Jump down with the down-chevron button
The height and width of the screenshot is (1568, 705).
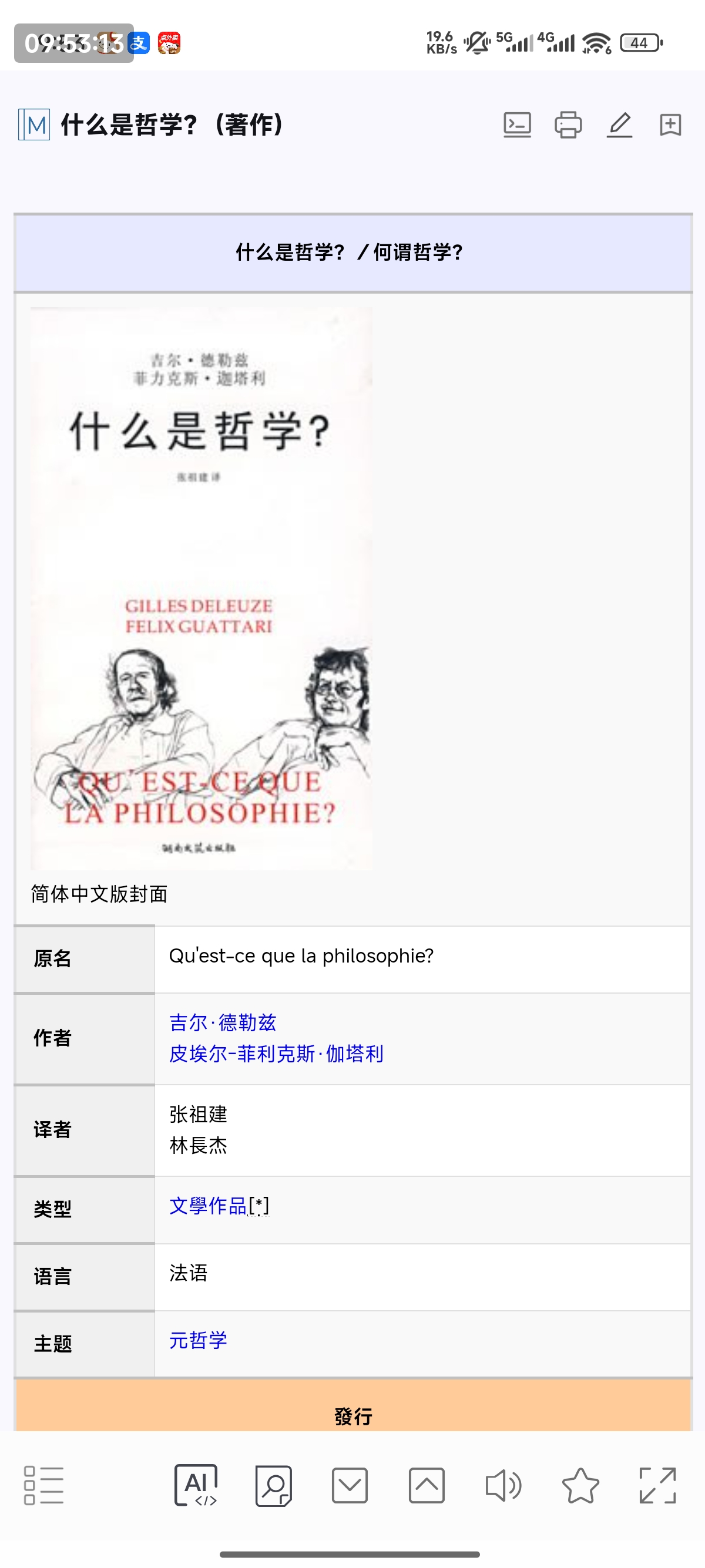[x=350, y=1486]
